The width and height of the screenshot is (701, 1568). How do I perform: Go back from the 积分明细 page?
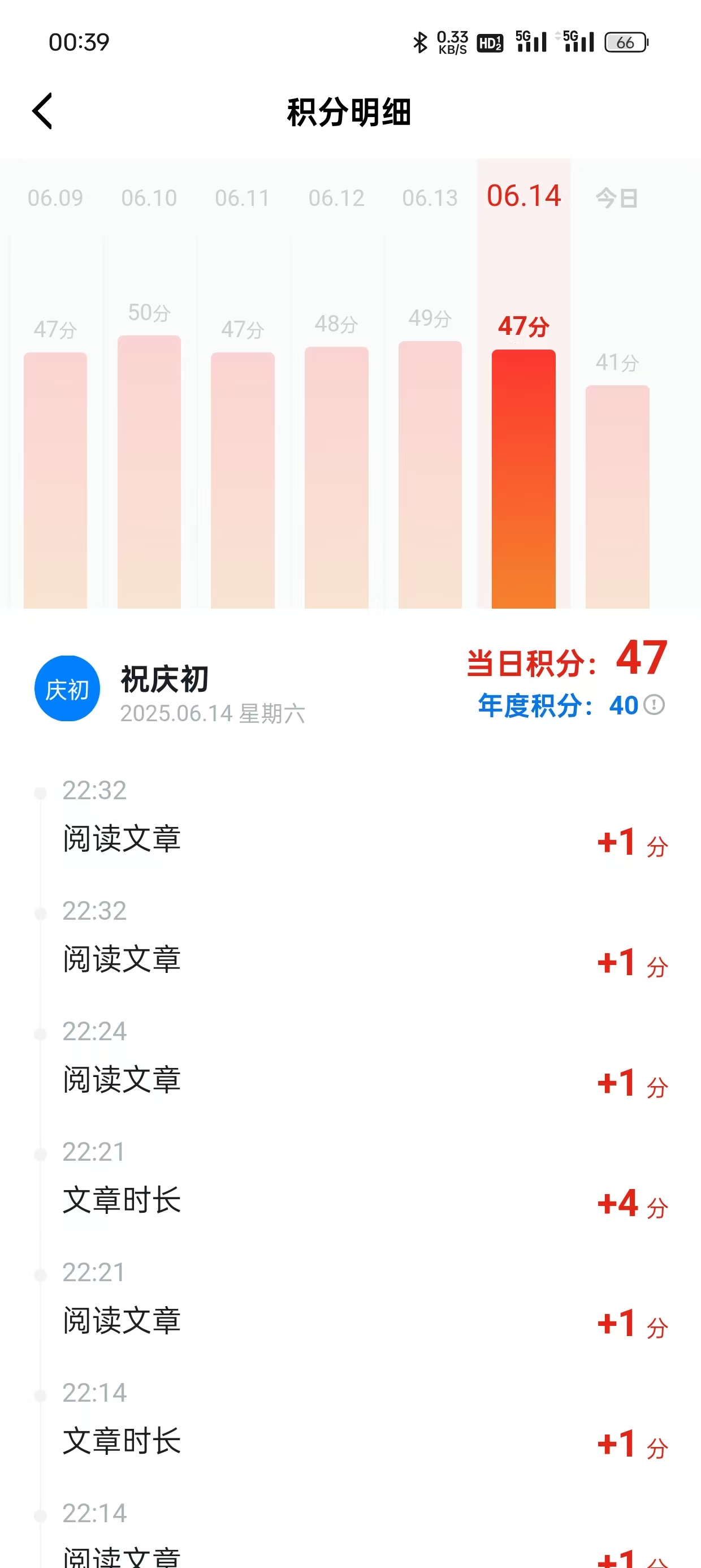(42, 111)
